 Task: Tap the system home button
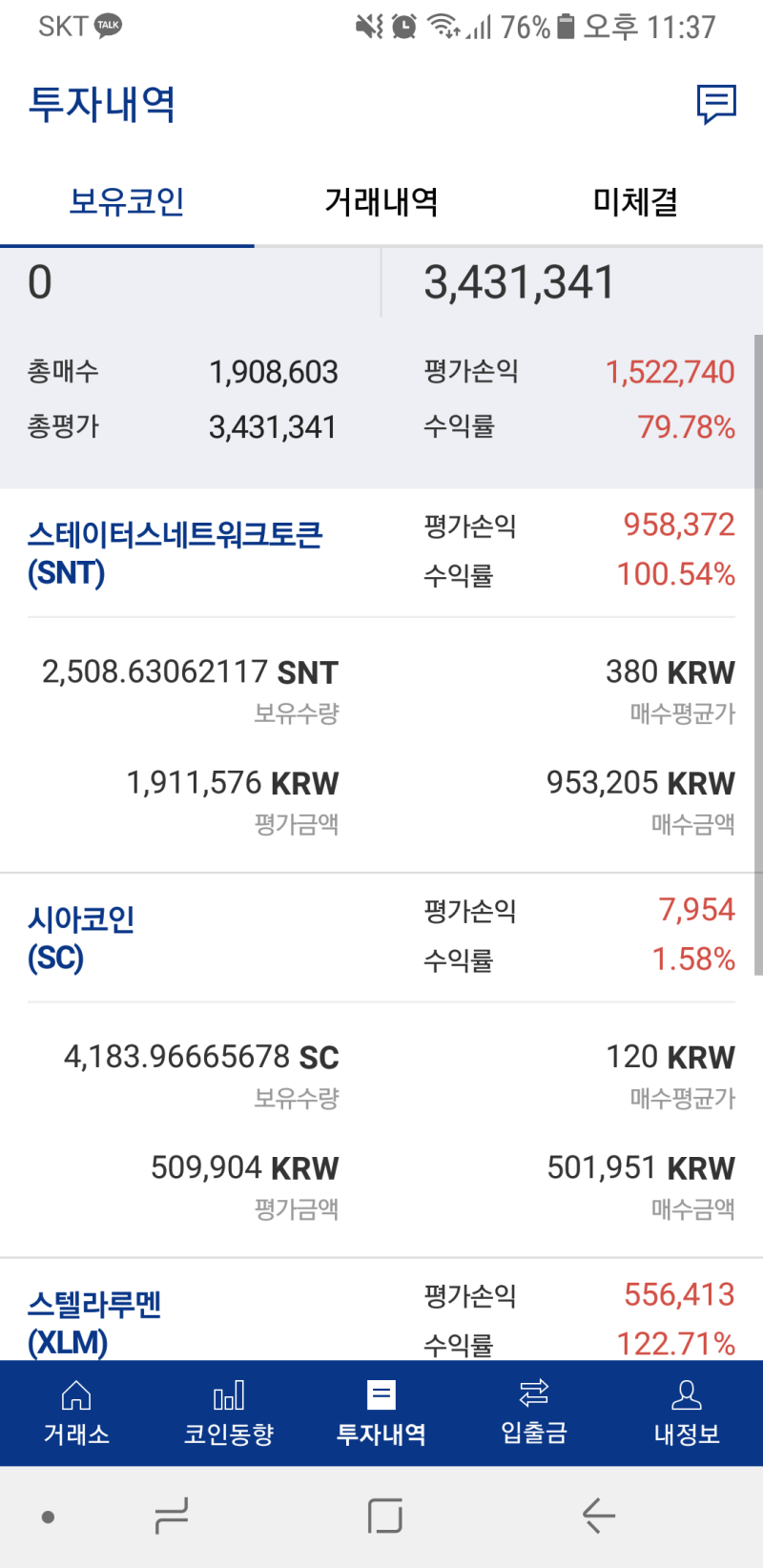pyautogui.click(x=385, y=1516)
